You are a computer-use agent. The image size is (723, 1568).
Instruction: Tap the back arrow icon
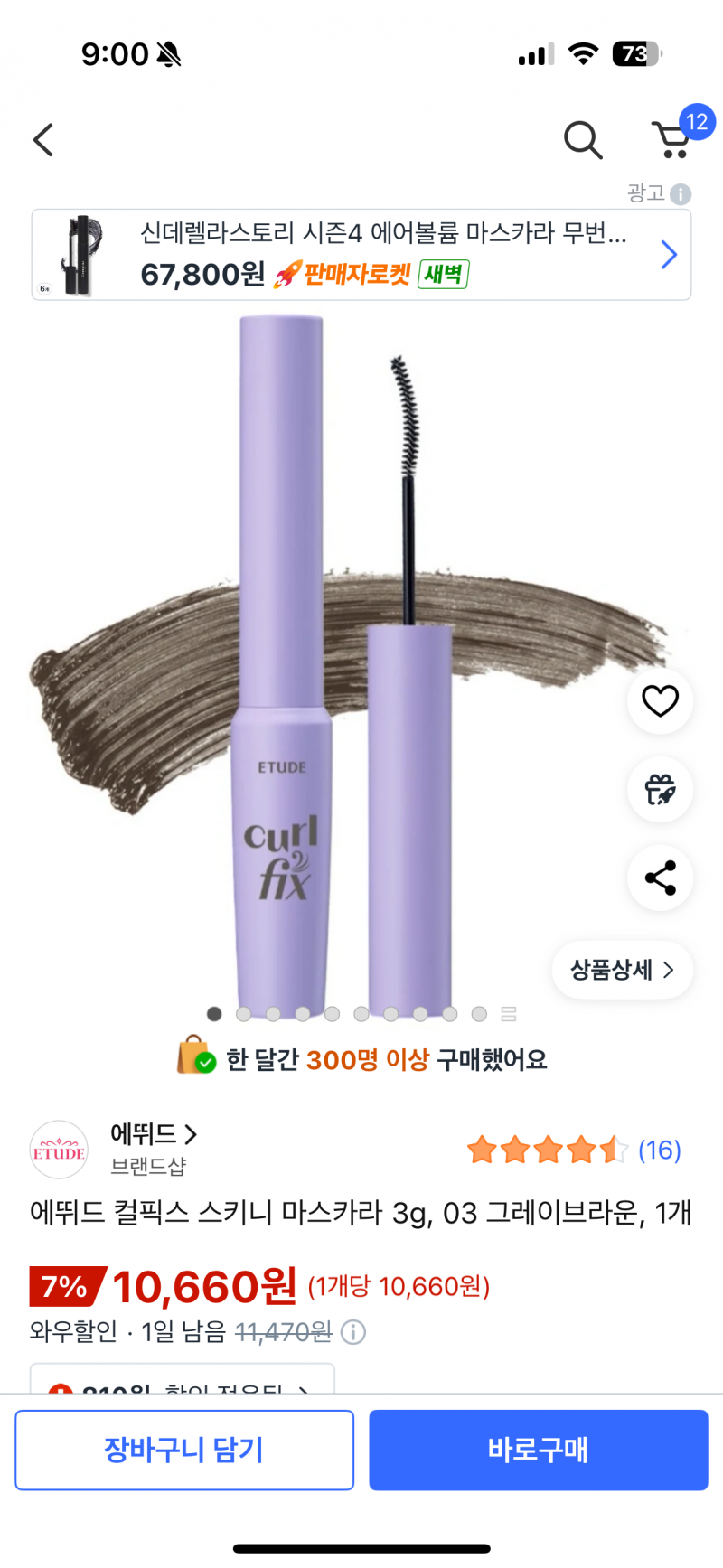click(x=41, y=141)
